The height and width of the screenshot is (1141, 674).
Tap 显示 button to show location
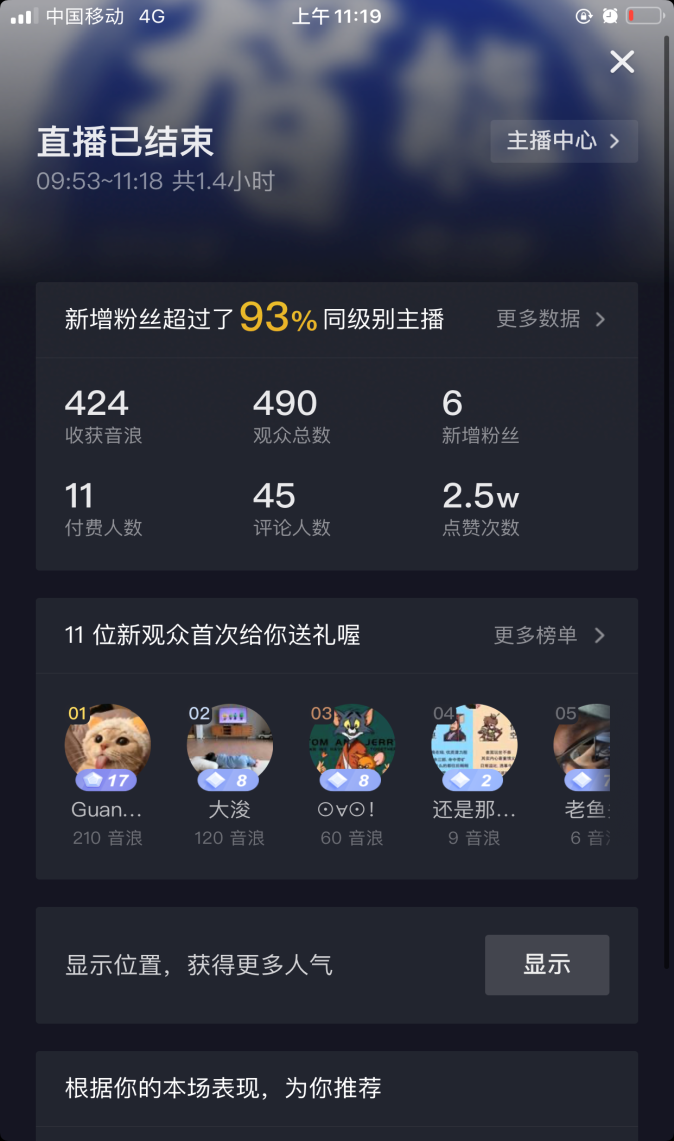546,965
